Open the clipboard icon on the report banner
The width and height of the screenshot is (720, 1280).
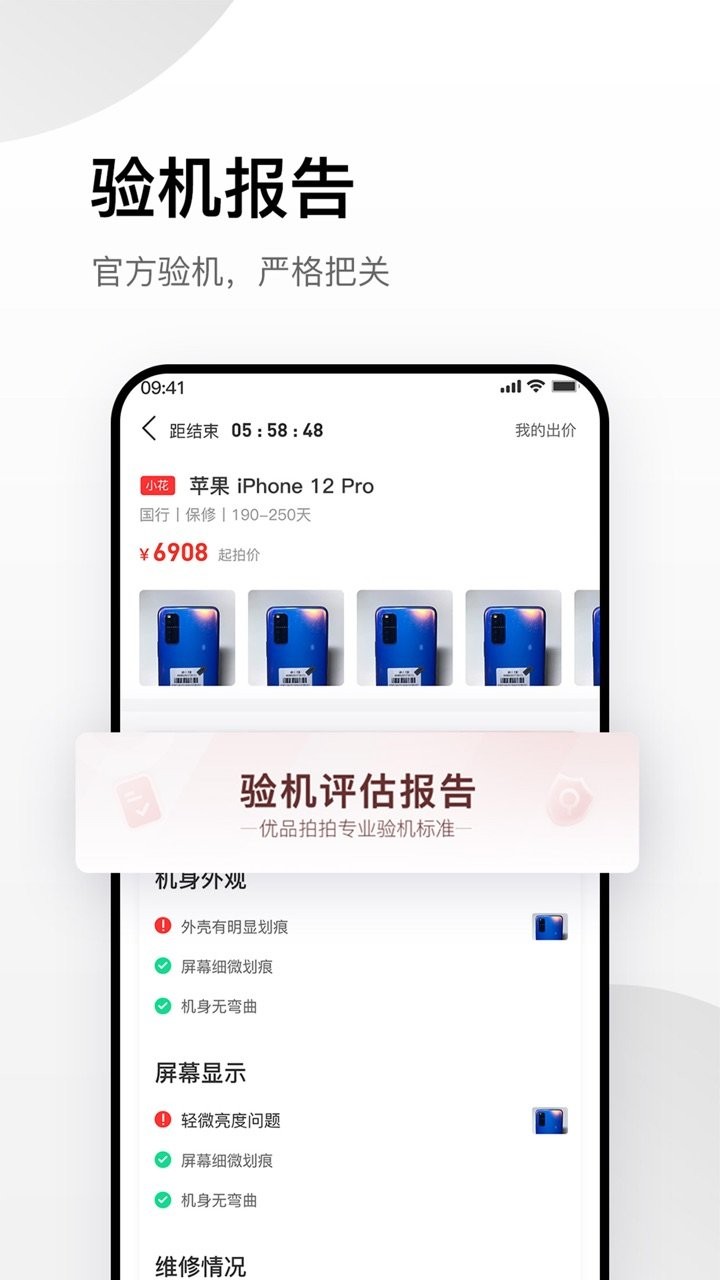[141, 800]
